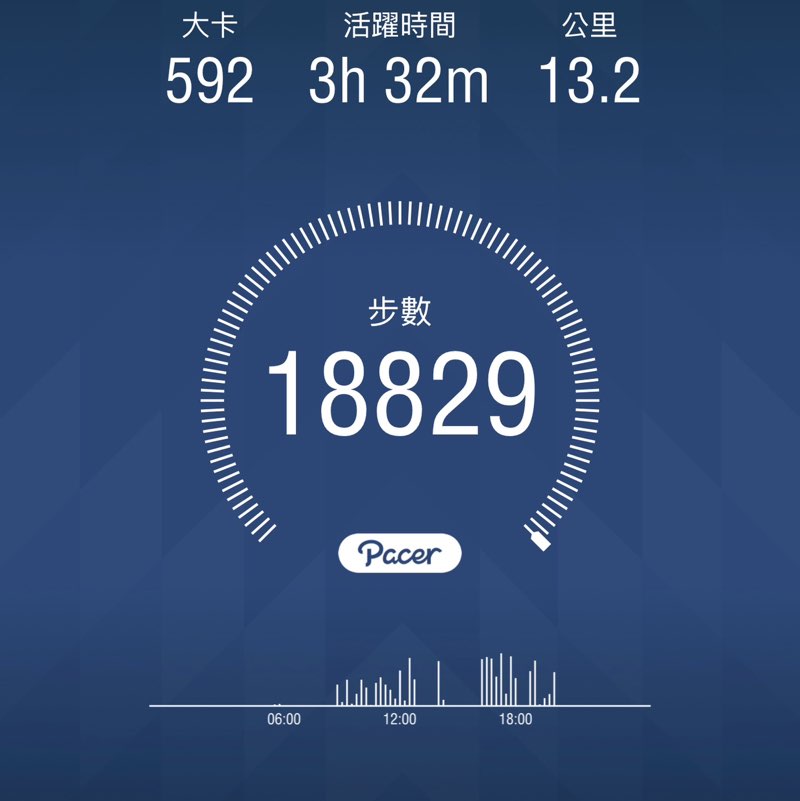This screenshot has width=800, height=801.
Task: Select the 06:00 time label
Action: pyautogui.click(x=285, y=718)
